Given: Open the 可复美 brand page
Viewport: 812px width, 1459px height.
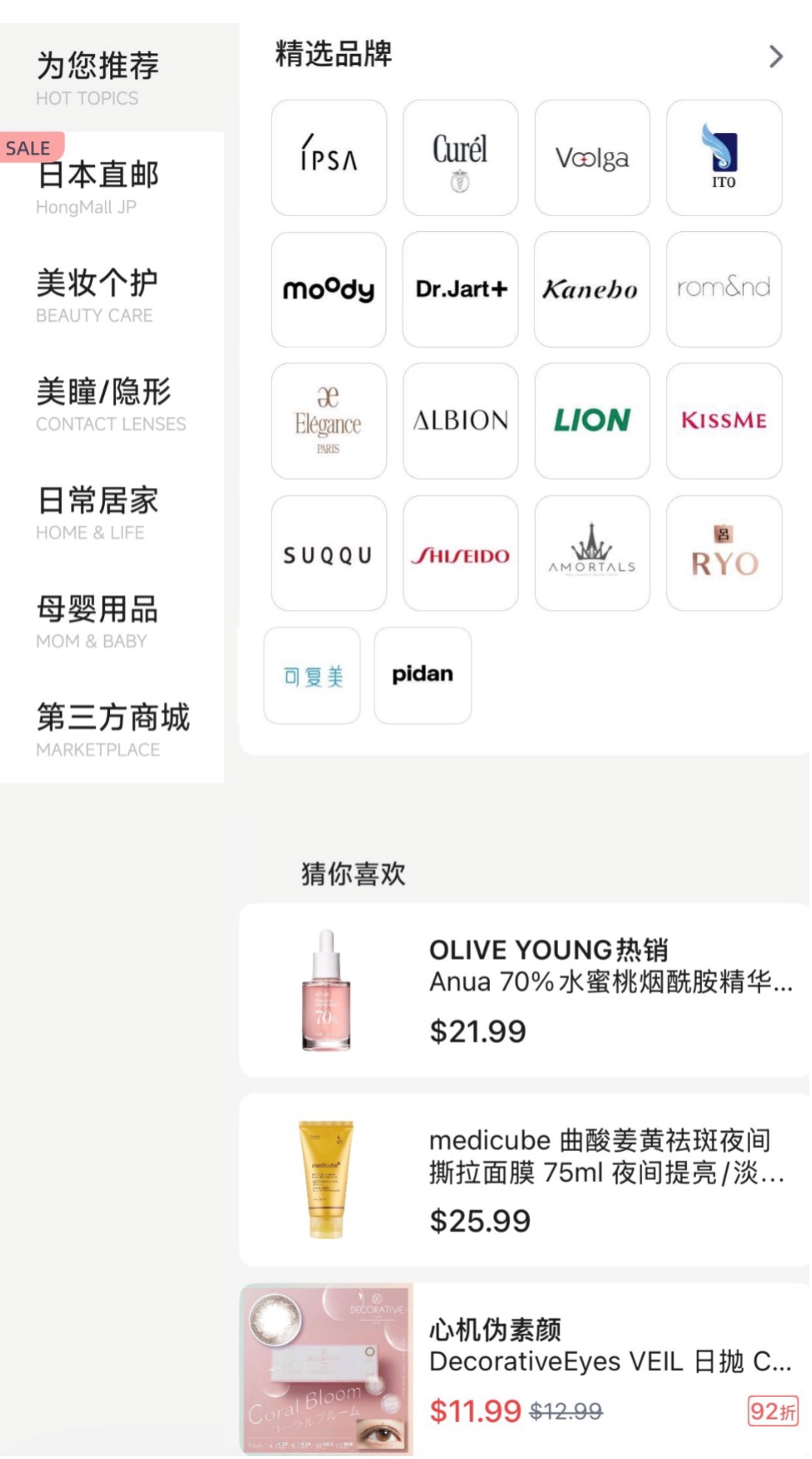Looking at the screenshot, I should pos(312,675).
